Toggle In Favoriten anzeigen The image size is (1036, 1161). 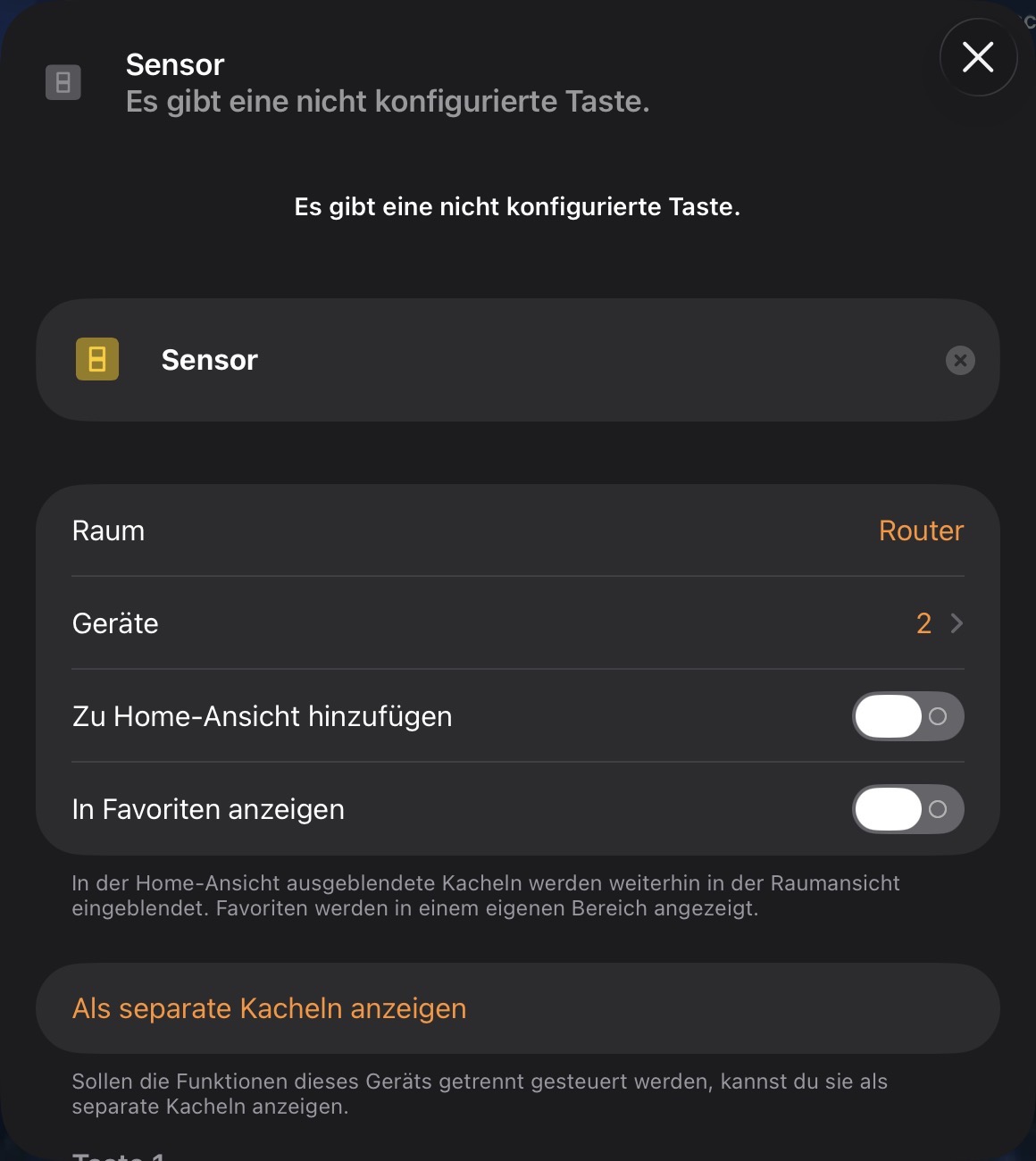[x=907, y=809]
